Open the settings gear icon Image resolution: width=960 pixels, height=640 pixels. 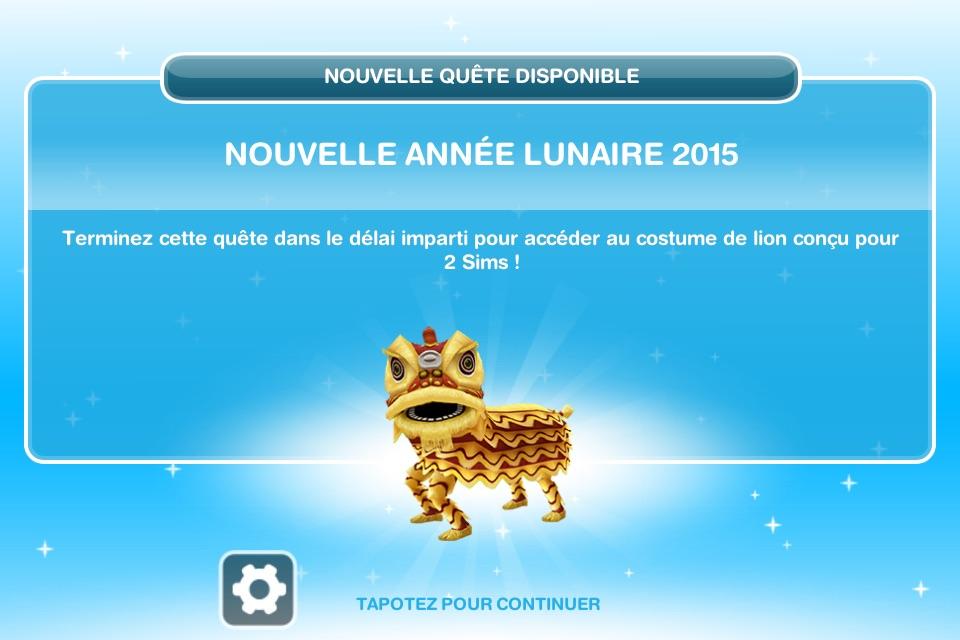258,590
